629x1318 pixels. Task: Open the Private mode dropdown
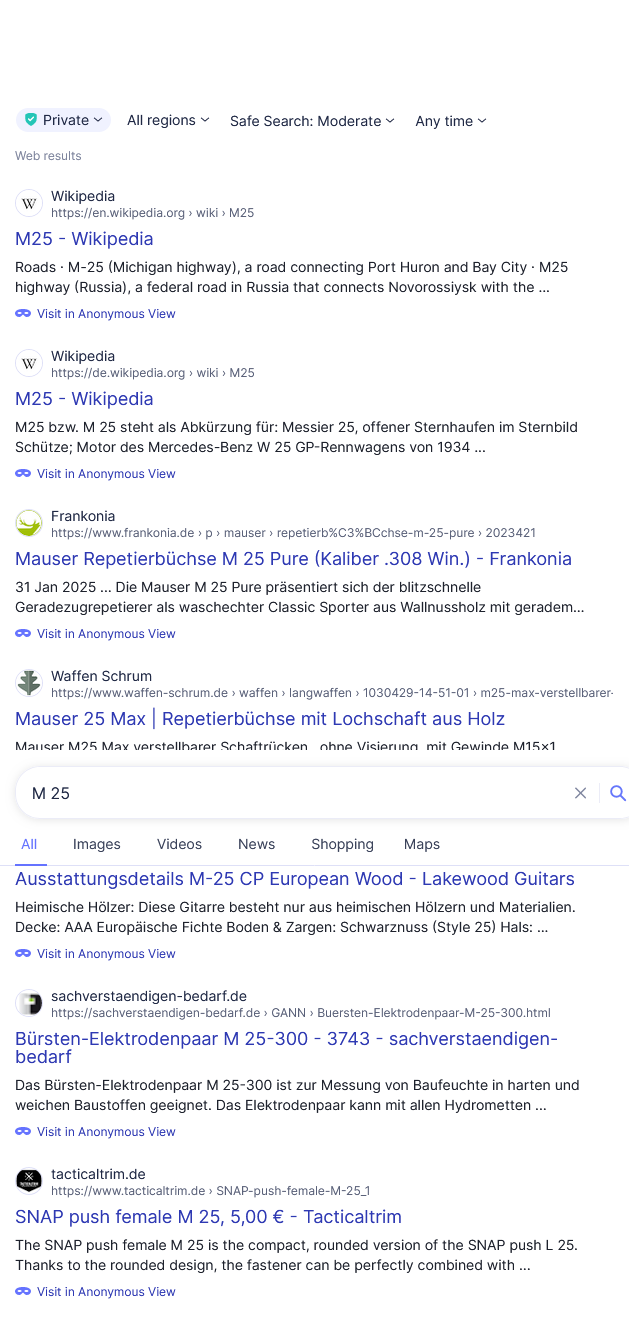63,120
